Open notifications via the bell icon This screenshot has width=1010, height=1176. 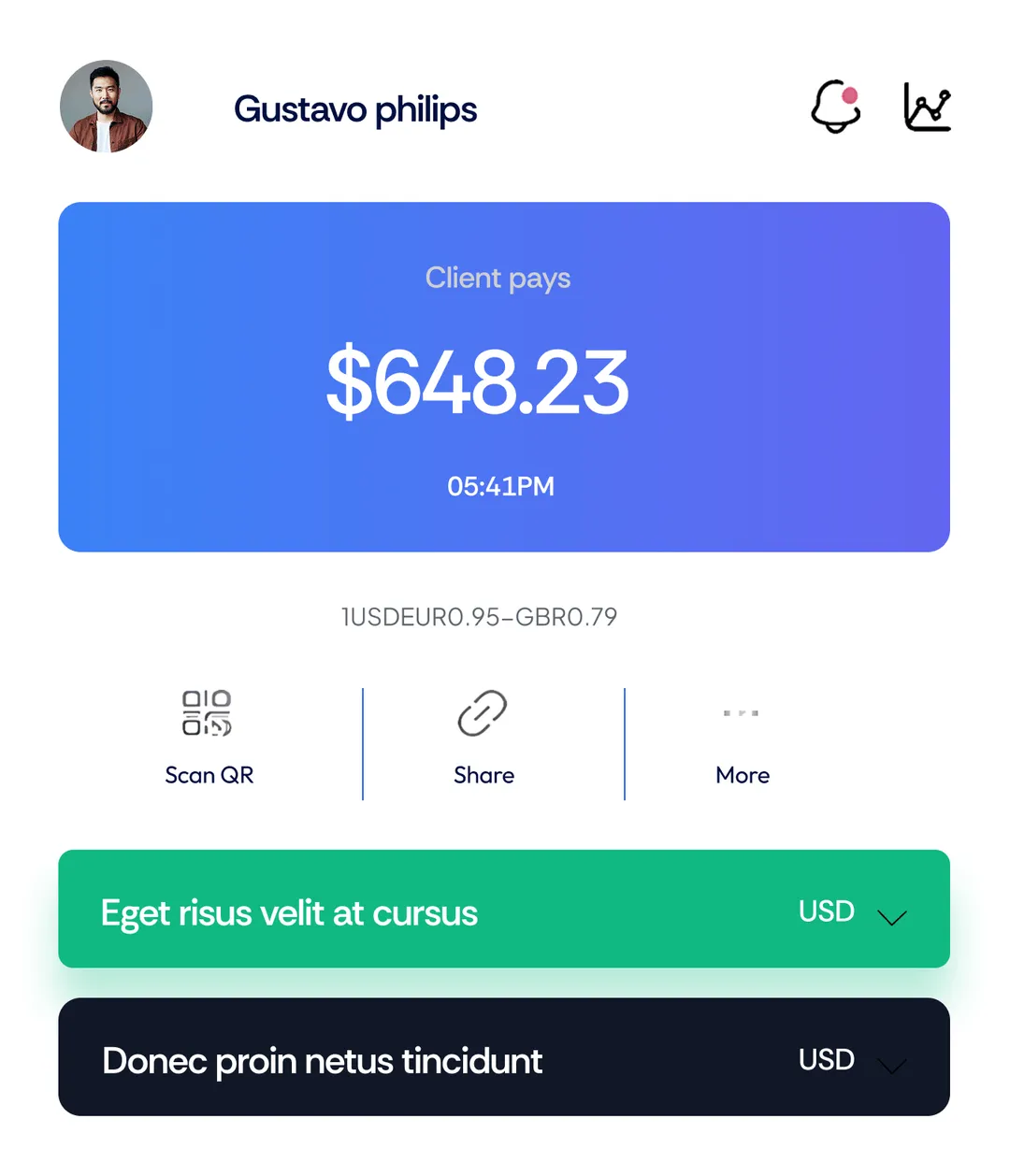pyautogui.click(x=835, y=108)
